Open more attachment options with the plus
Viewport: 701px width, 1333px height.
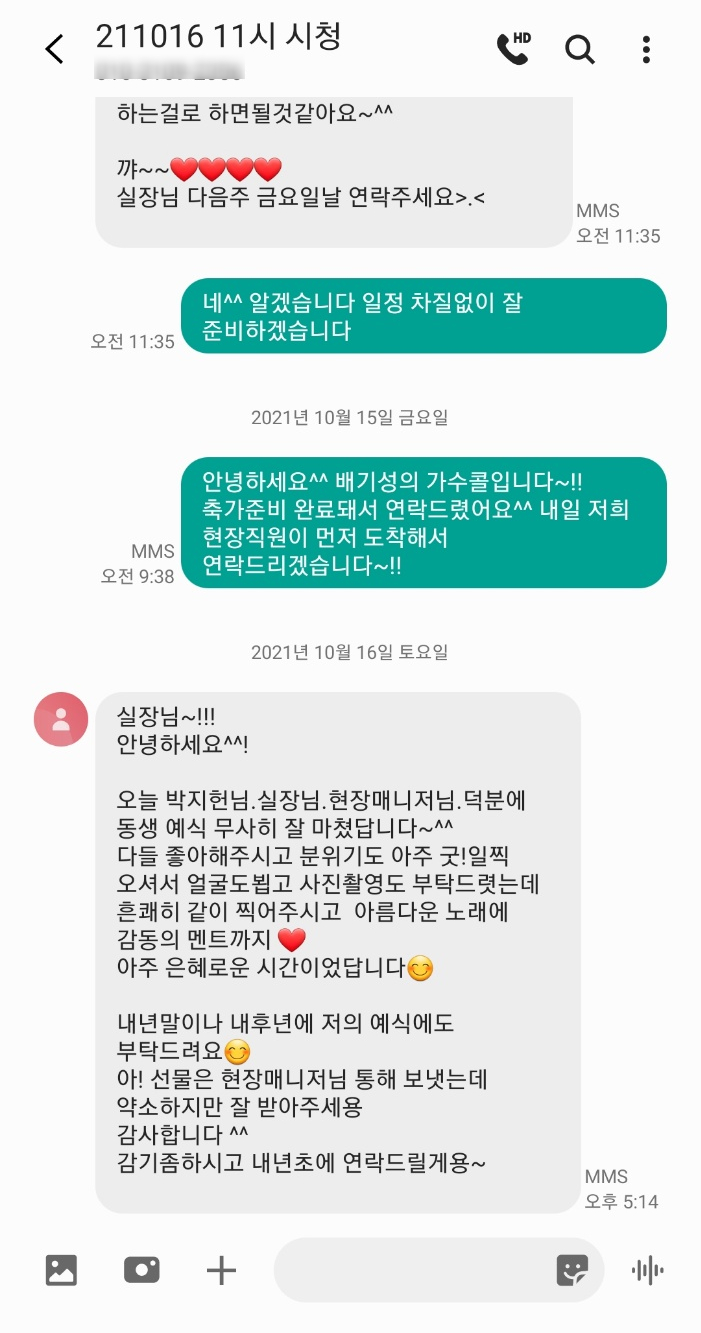point(221,1270)
